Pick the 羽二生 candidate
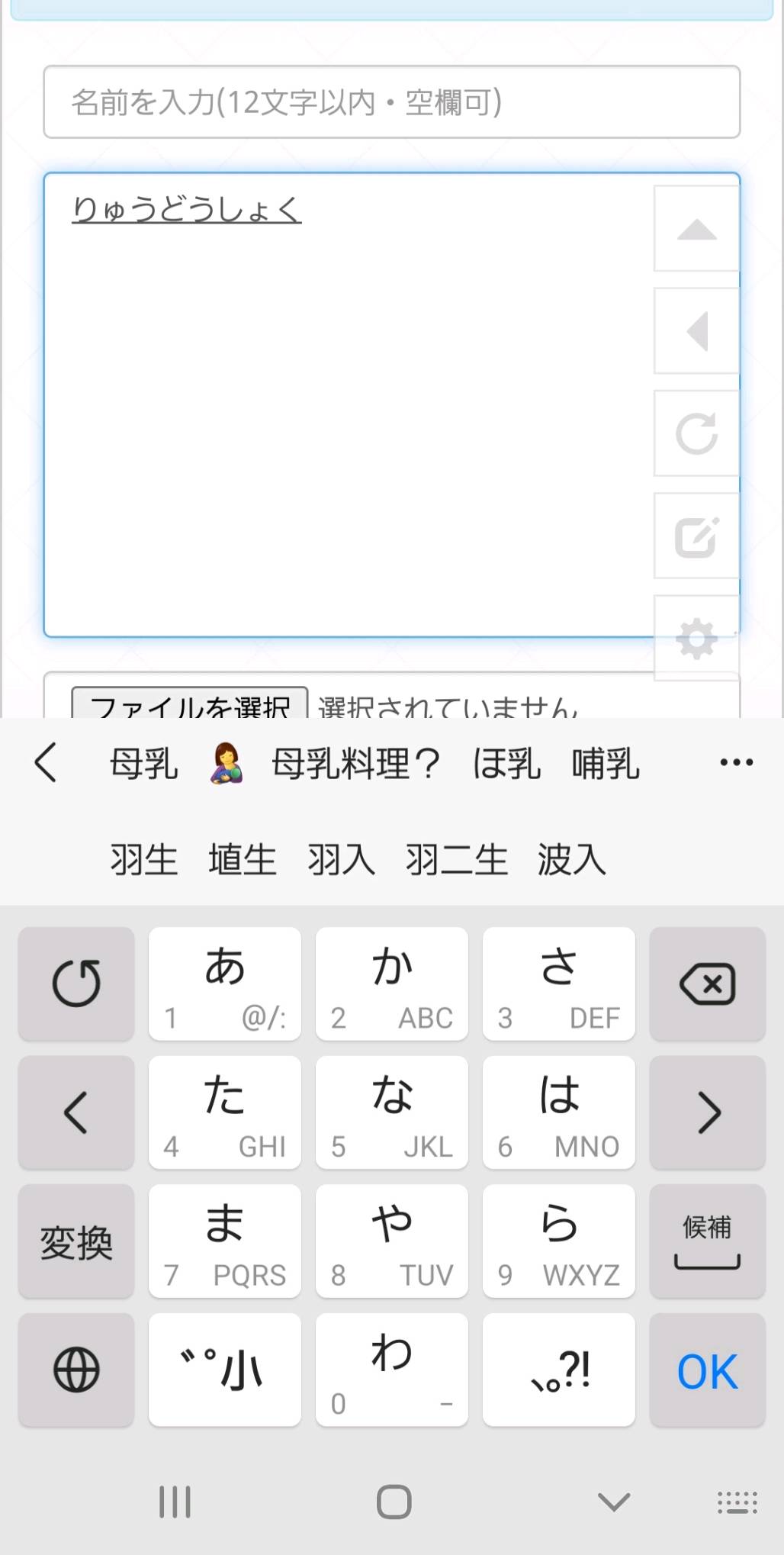Screen dimensions: 784x1555 coord(456,860)
